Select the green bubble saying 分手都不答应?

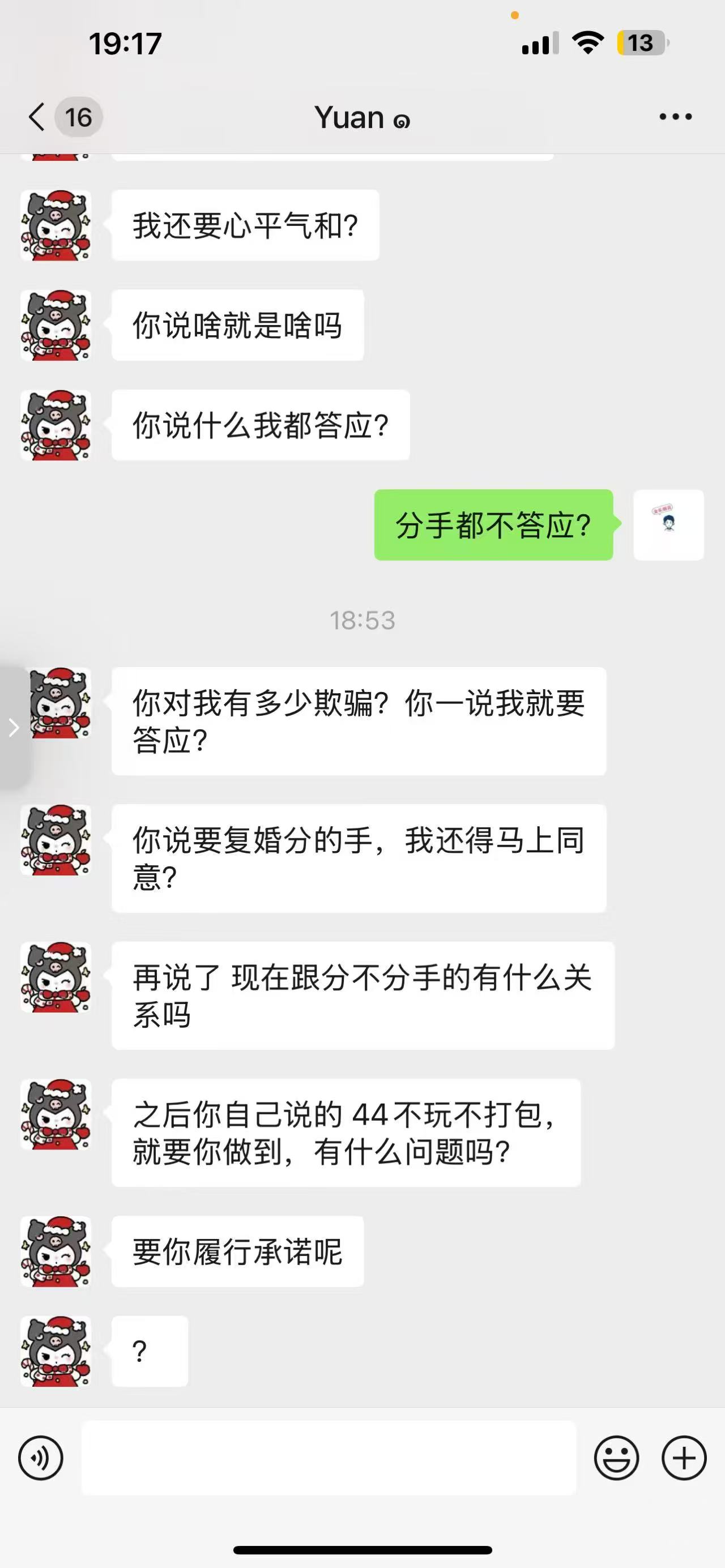point(493,524)
